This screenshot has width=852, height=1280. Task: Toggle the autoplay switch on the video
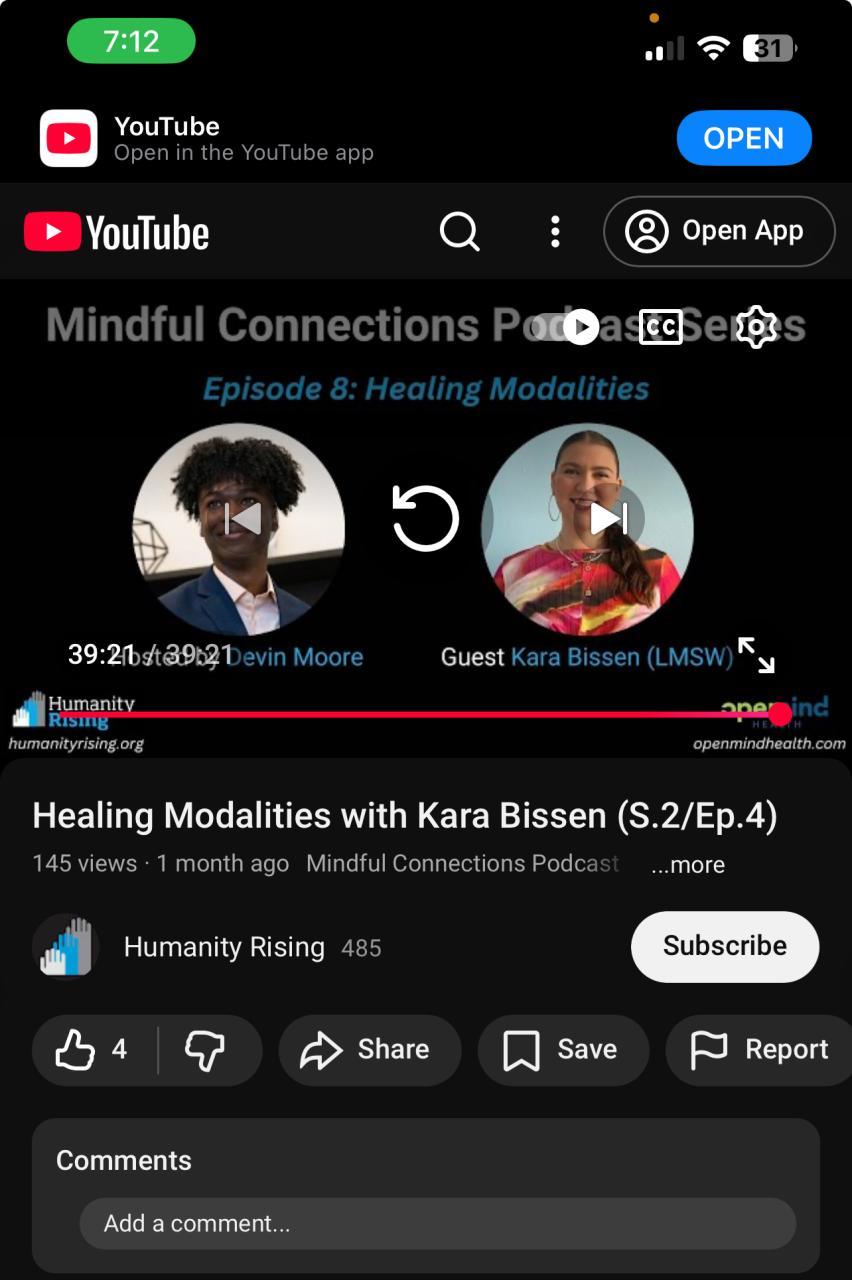[x=567, y=327]
